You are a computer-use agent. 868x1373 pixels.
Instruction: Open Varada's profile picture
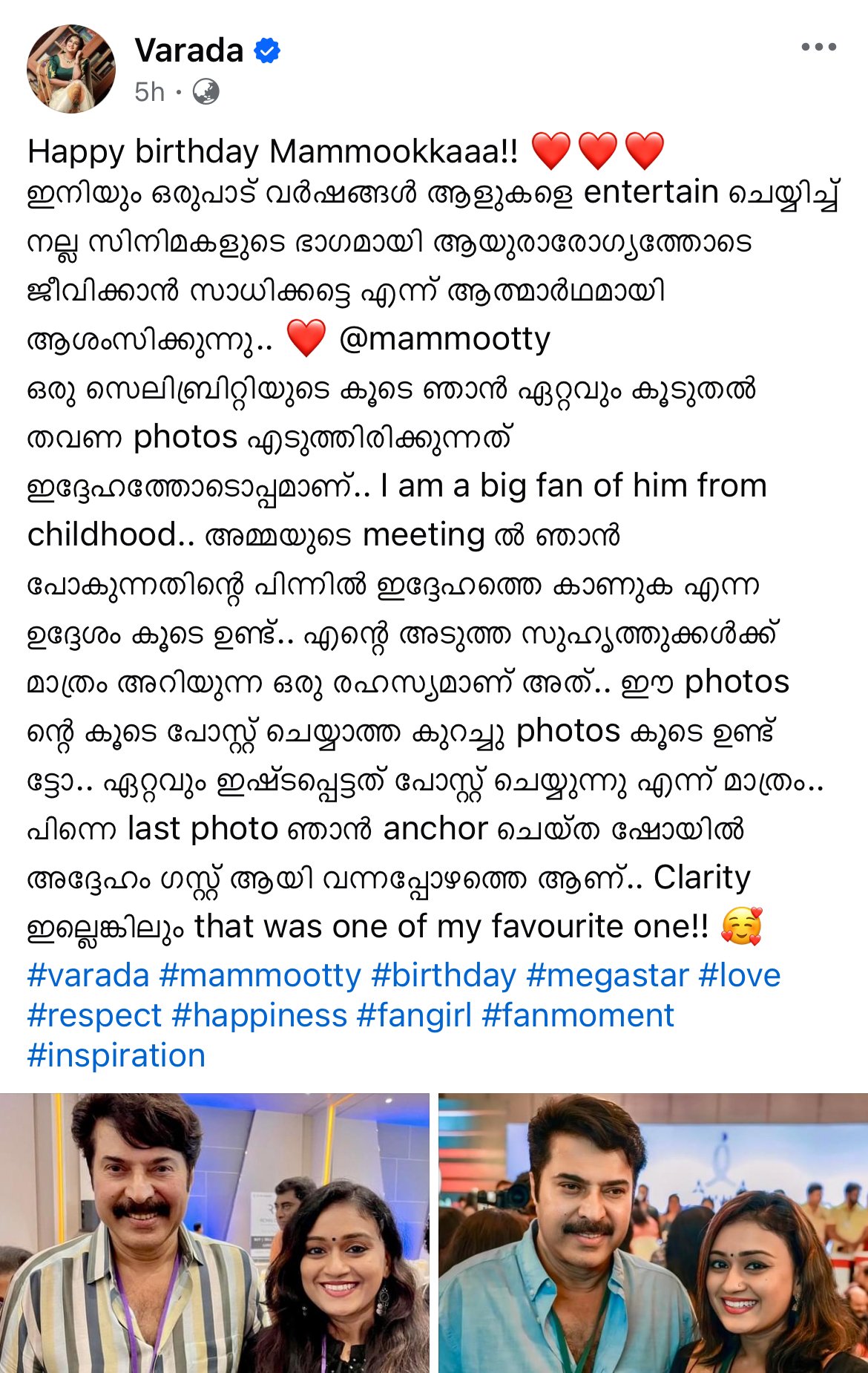coord(71,68)
